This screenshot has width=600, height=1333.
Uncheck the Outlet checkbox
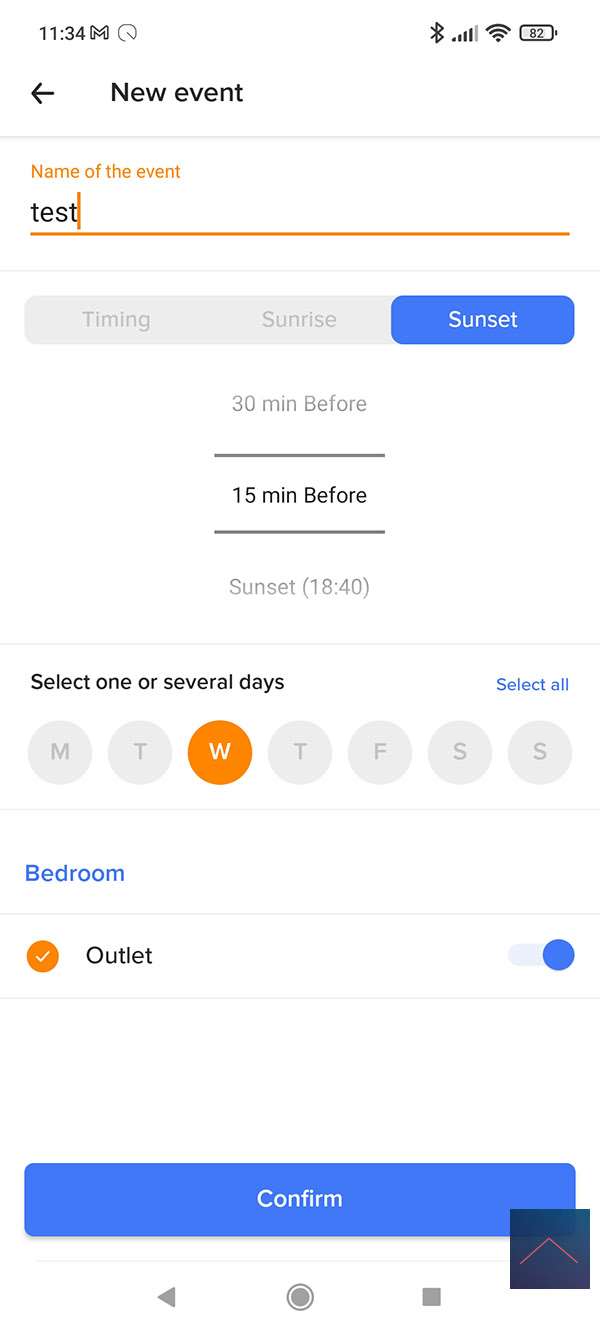[x=43, y=956]
